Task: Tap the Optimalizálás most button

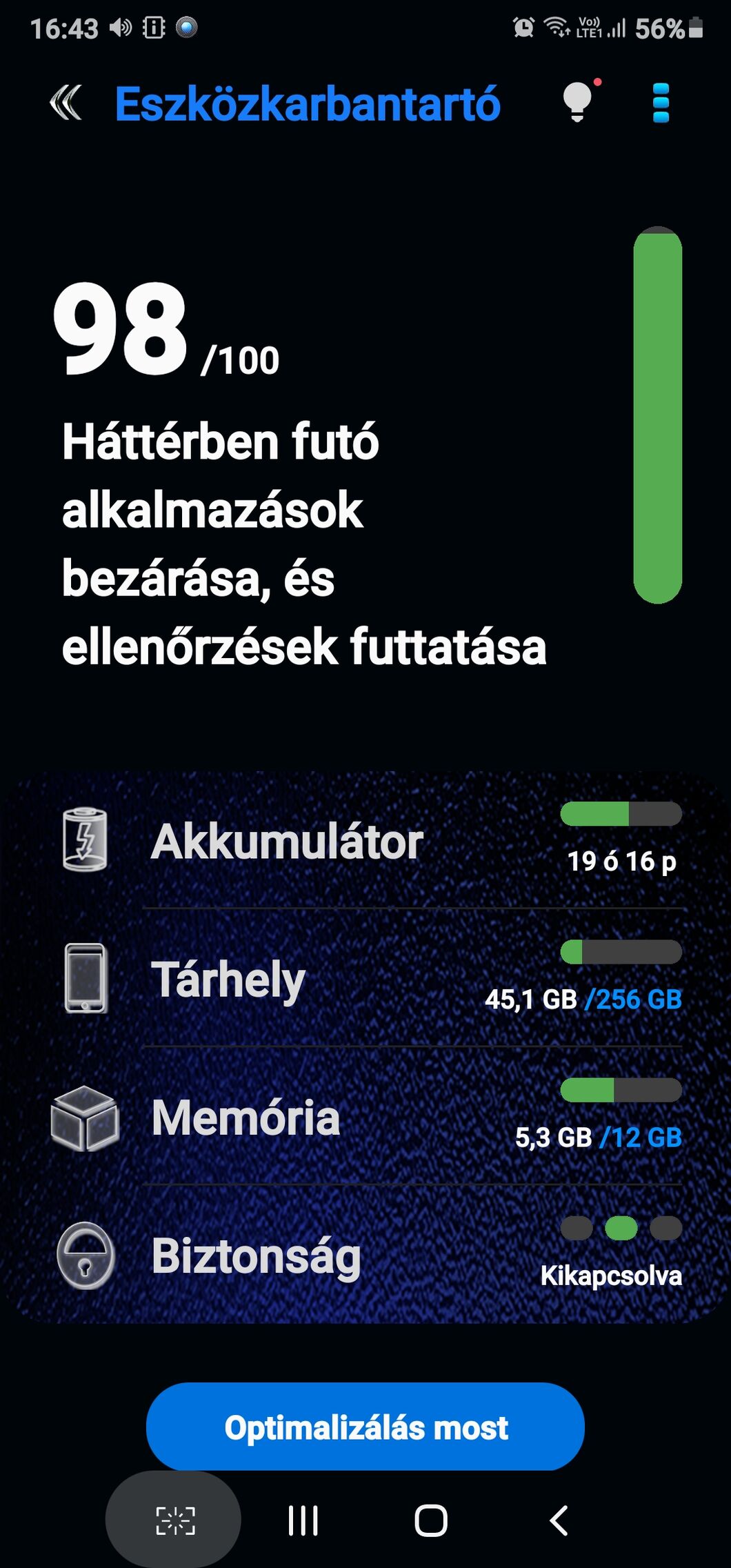Action: point(365,1427)
